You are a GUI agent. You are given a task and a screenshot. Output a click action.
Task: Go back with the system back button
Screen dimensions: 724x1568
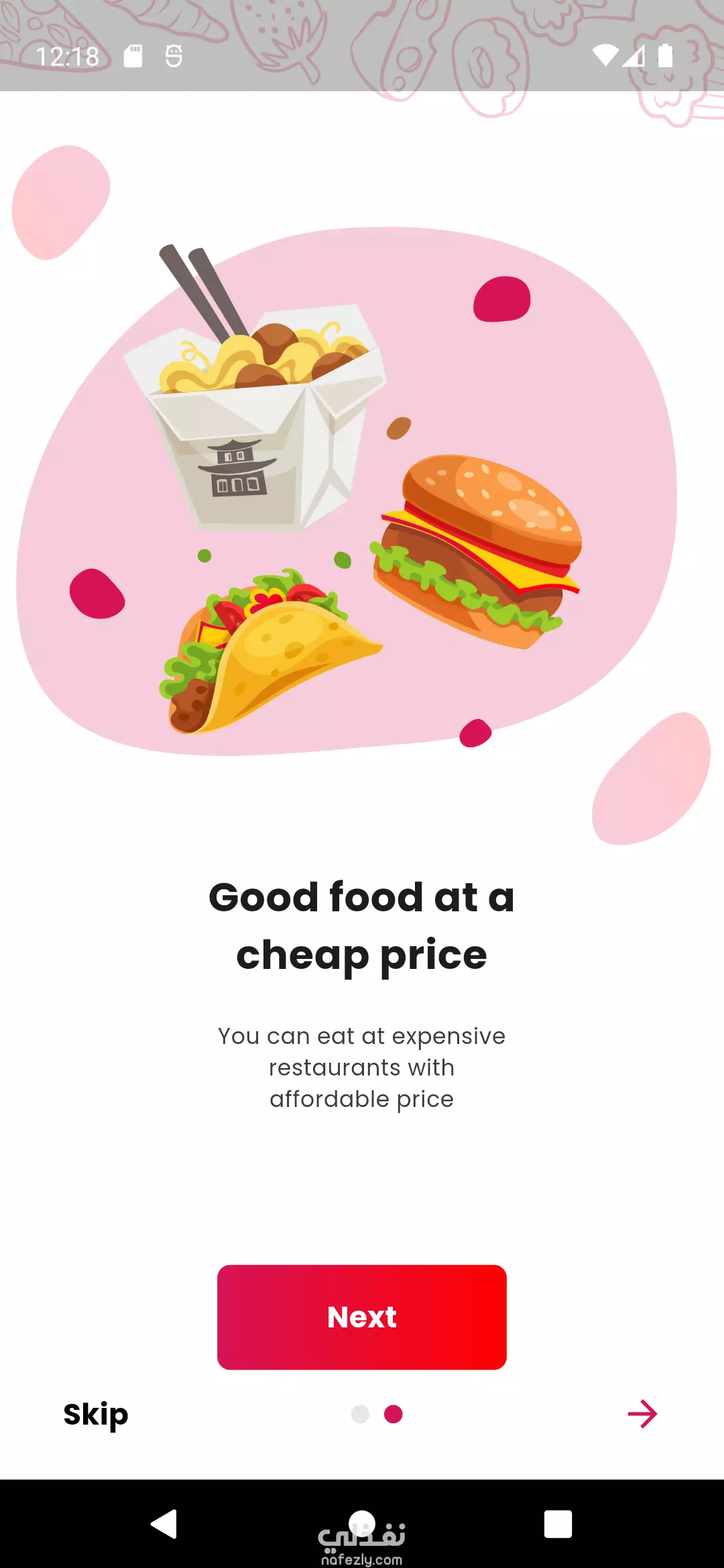[x=164, y=1524]
